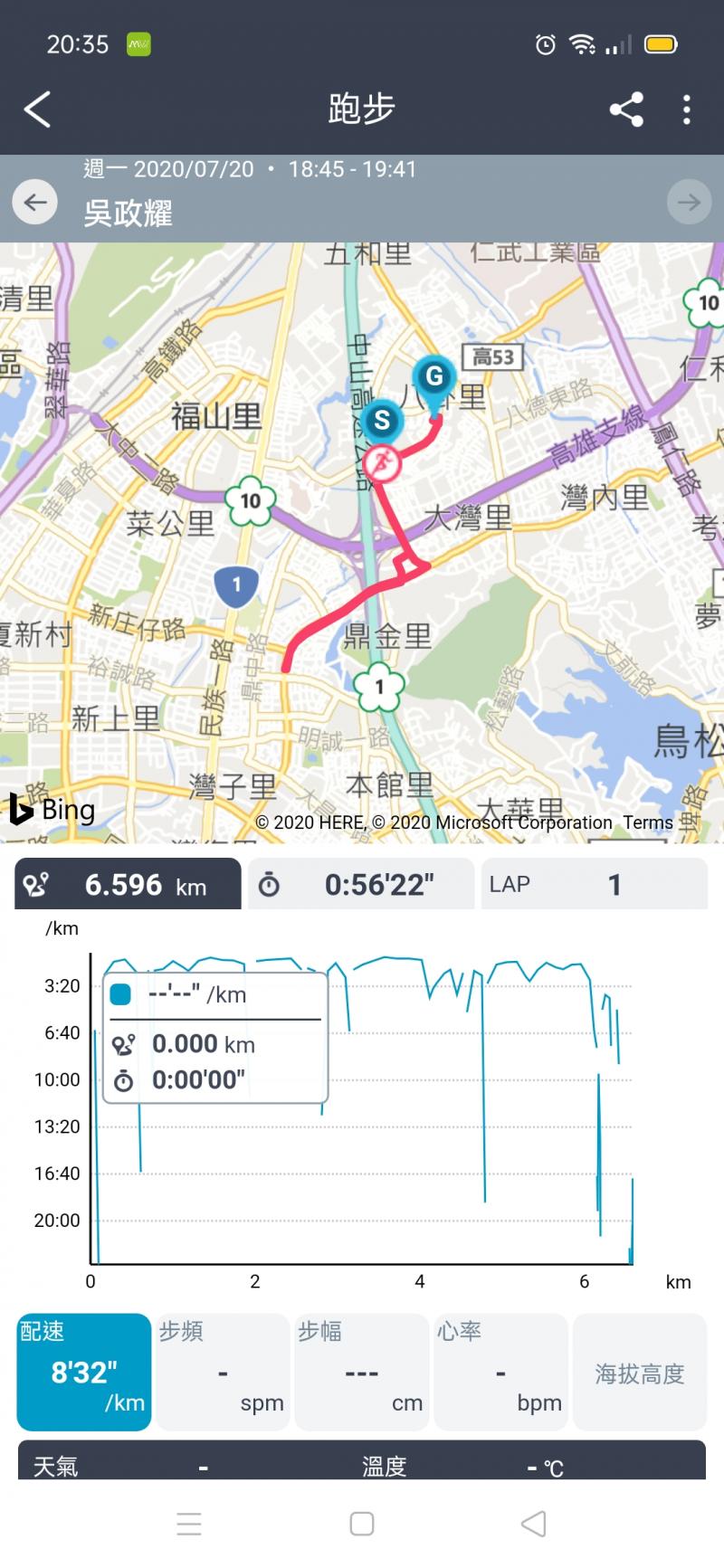This screenshot has width=724, height=1568.
Task: View the previous activity record
Action: tap(35, 202)
